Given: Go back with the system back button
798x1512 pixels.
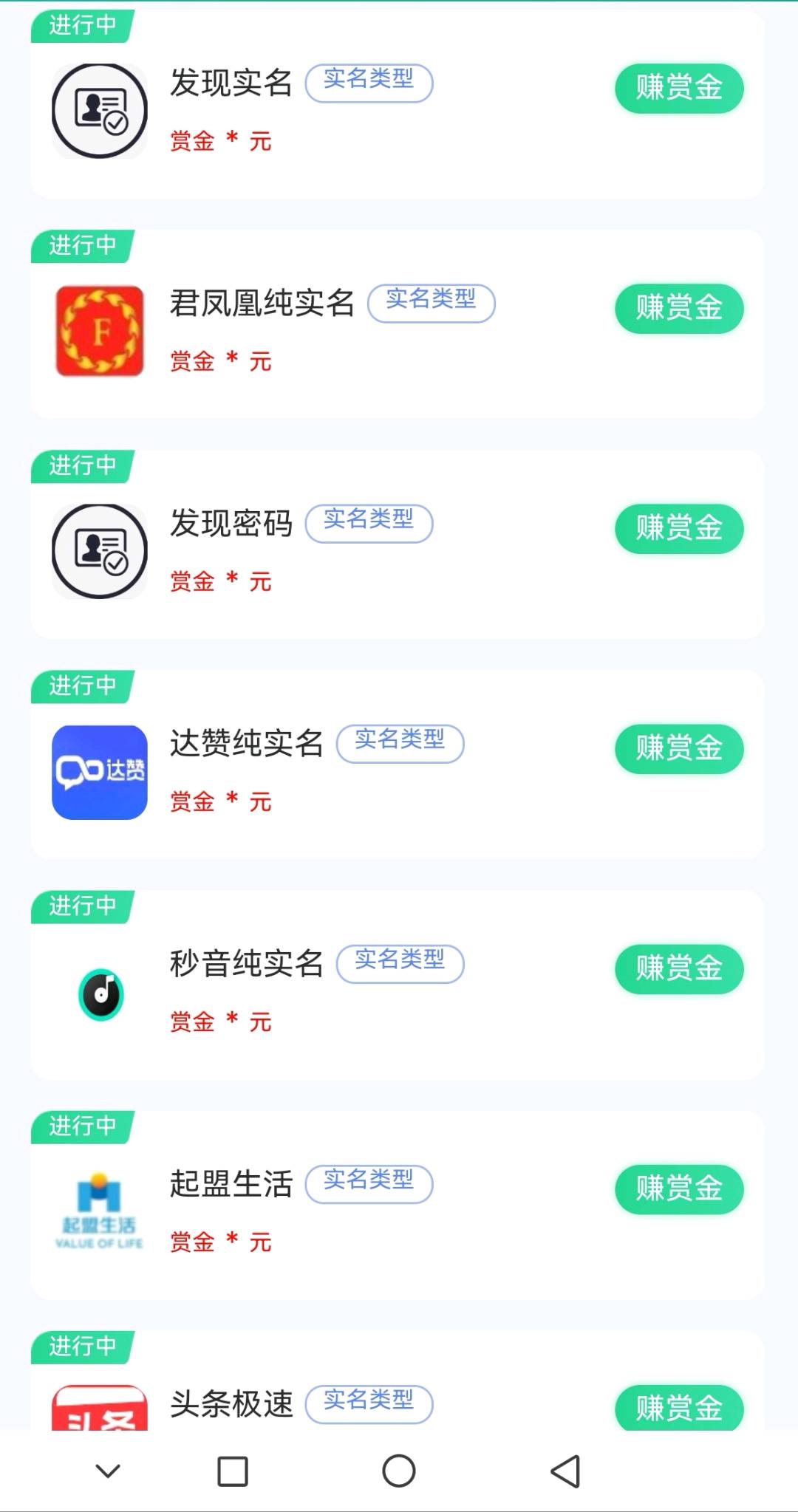Looking at the screenshot, I should tap(566, 1471).
